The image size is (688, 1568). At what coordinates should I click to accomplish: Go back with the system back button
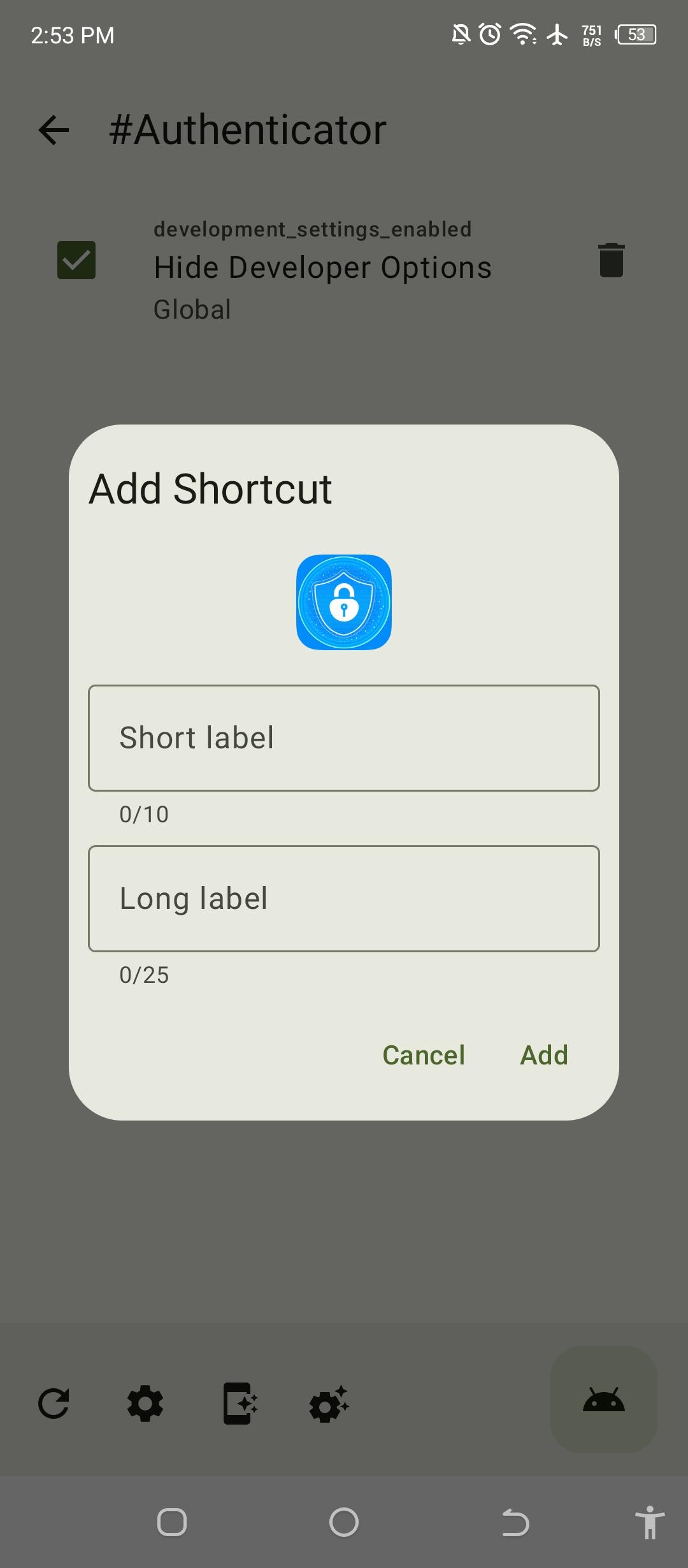click(x=515, y=1523)
